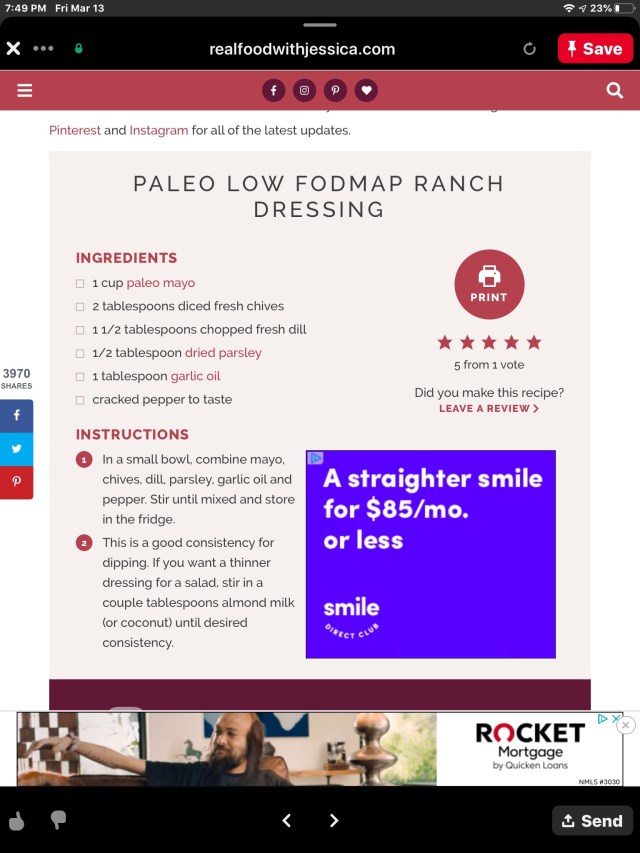Close the in-app browser

tap(13, 48)
